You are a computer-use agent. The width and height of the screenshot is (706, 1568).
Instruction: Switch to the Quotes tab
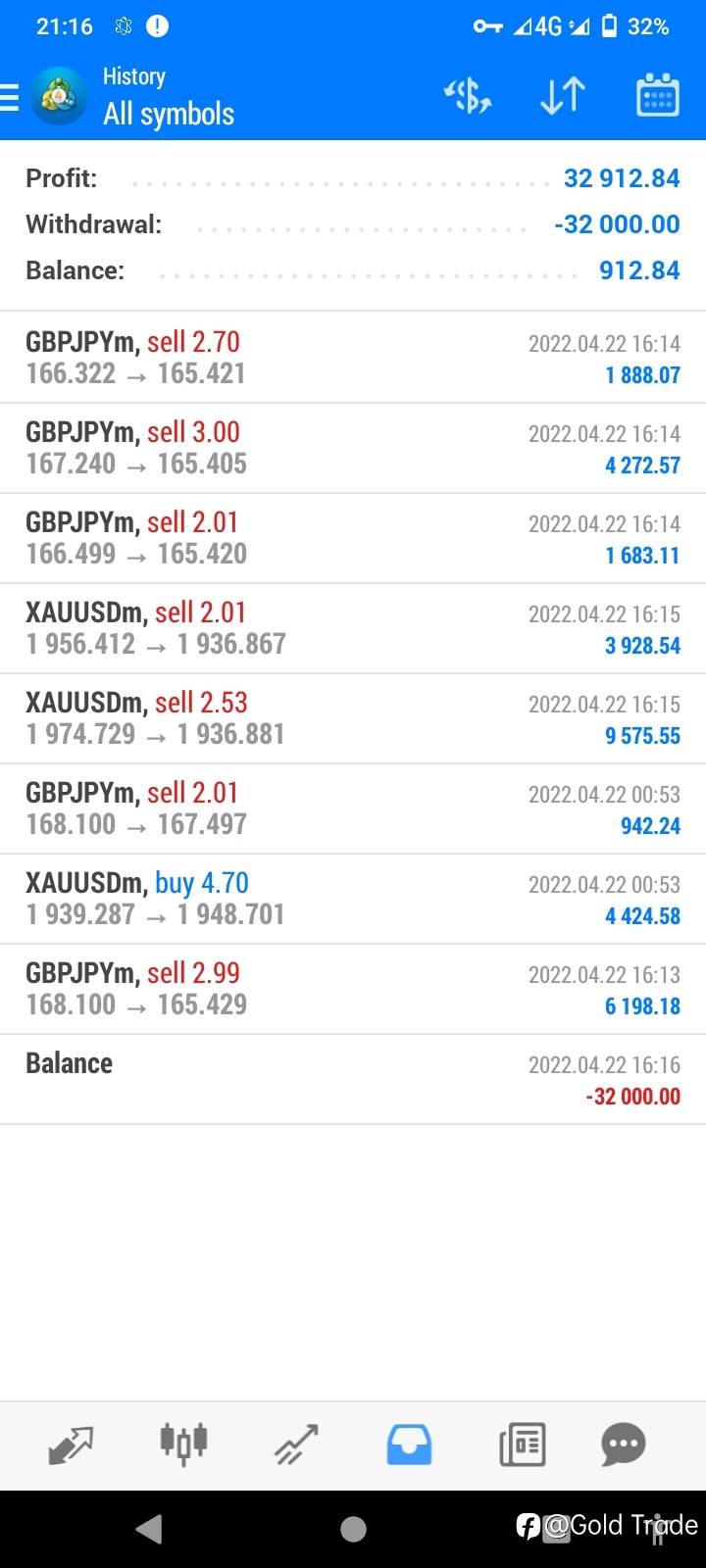tap(71, 1445)
